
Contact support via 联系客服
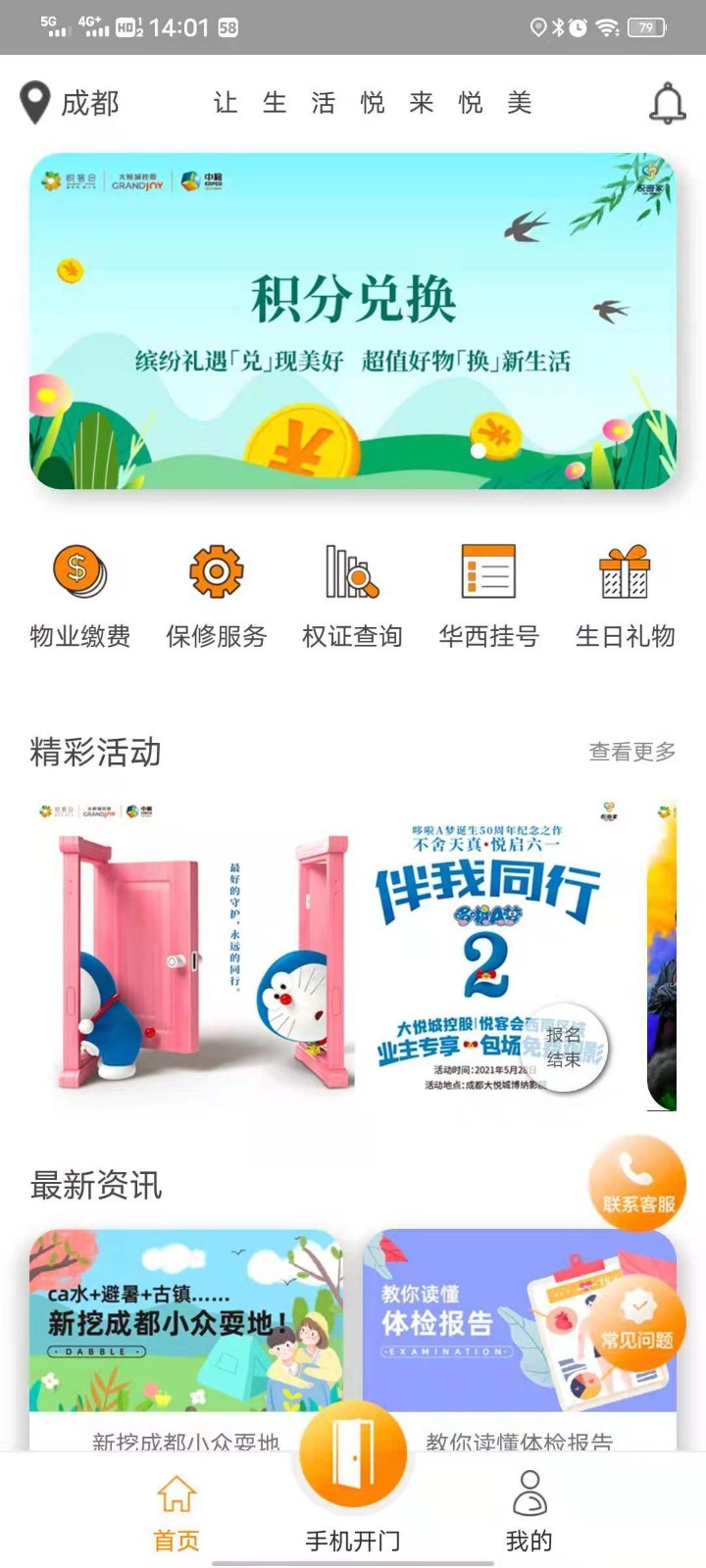tap(637, 1183)
